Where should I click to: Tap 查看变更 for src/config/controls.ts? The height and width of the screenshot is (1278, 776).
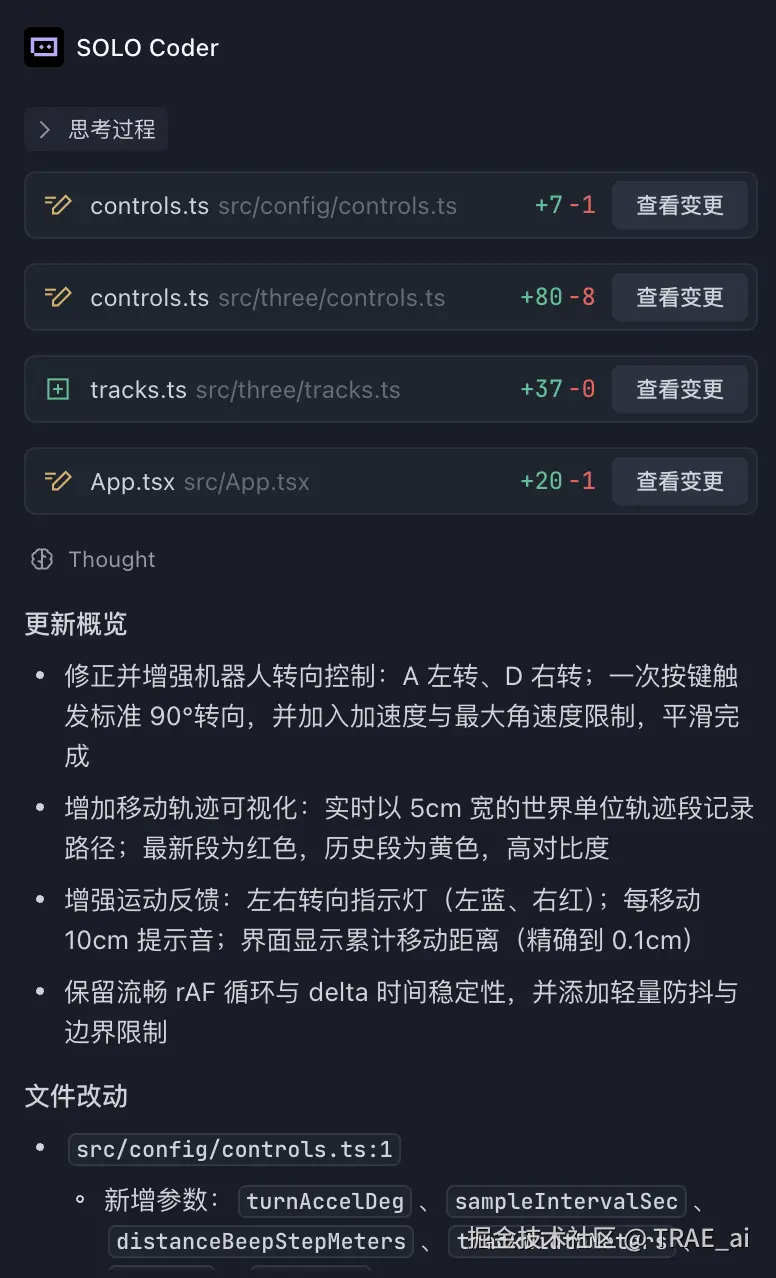coord(679,206)
